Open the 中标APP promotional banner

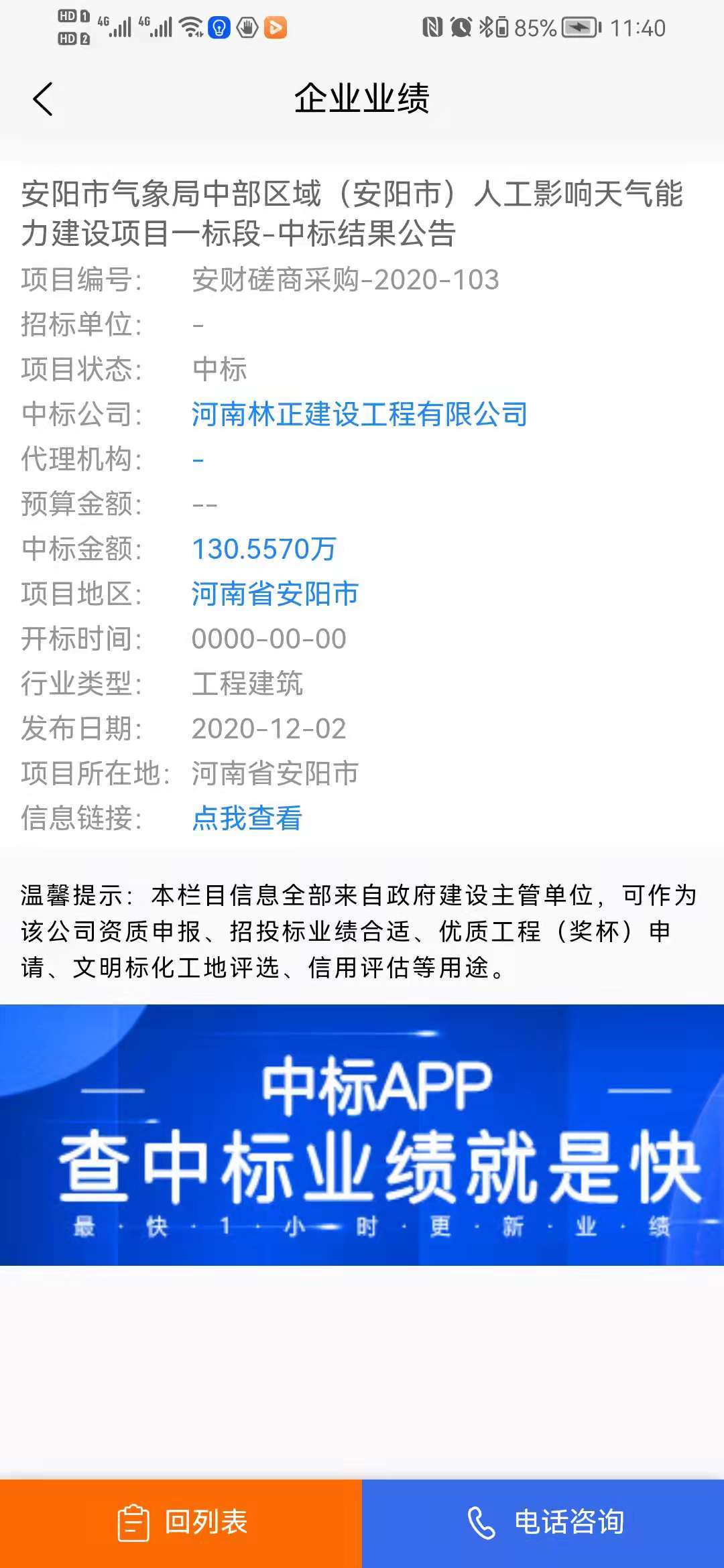[362, 1134]
